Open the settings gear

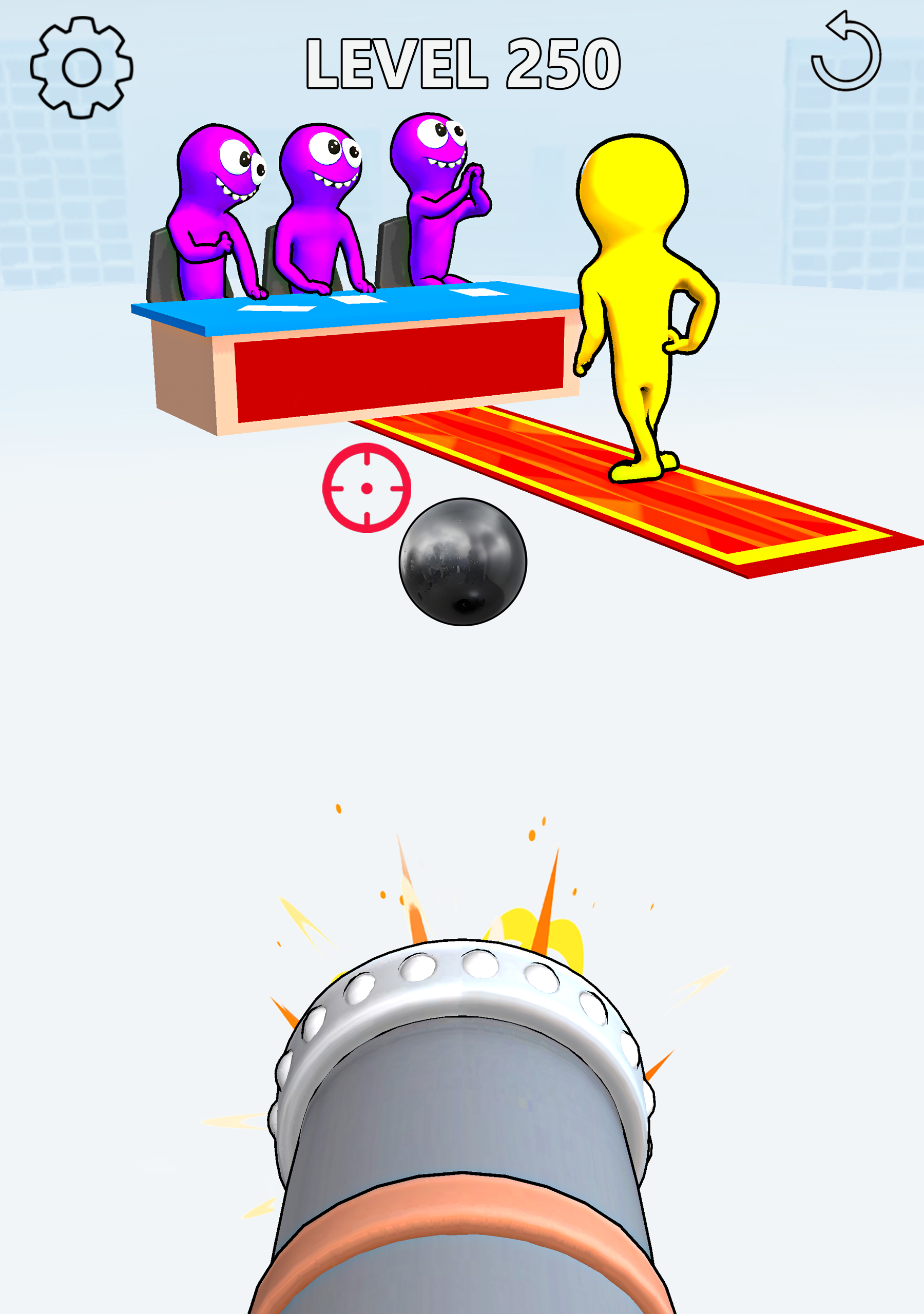pos(81,68)
